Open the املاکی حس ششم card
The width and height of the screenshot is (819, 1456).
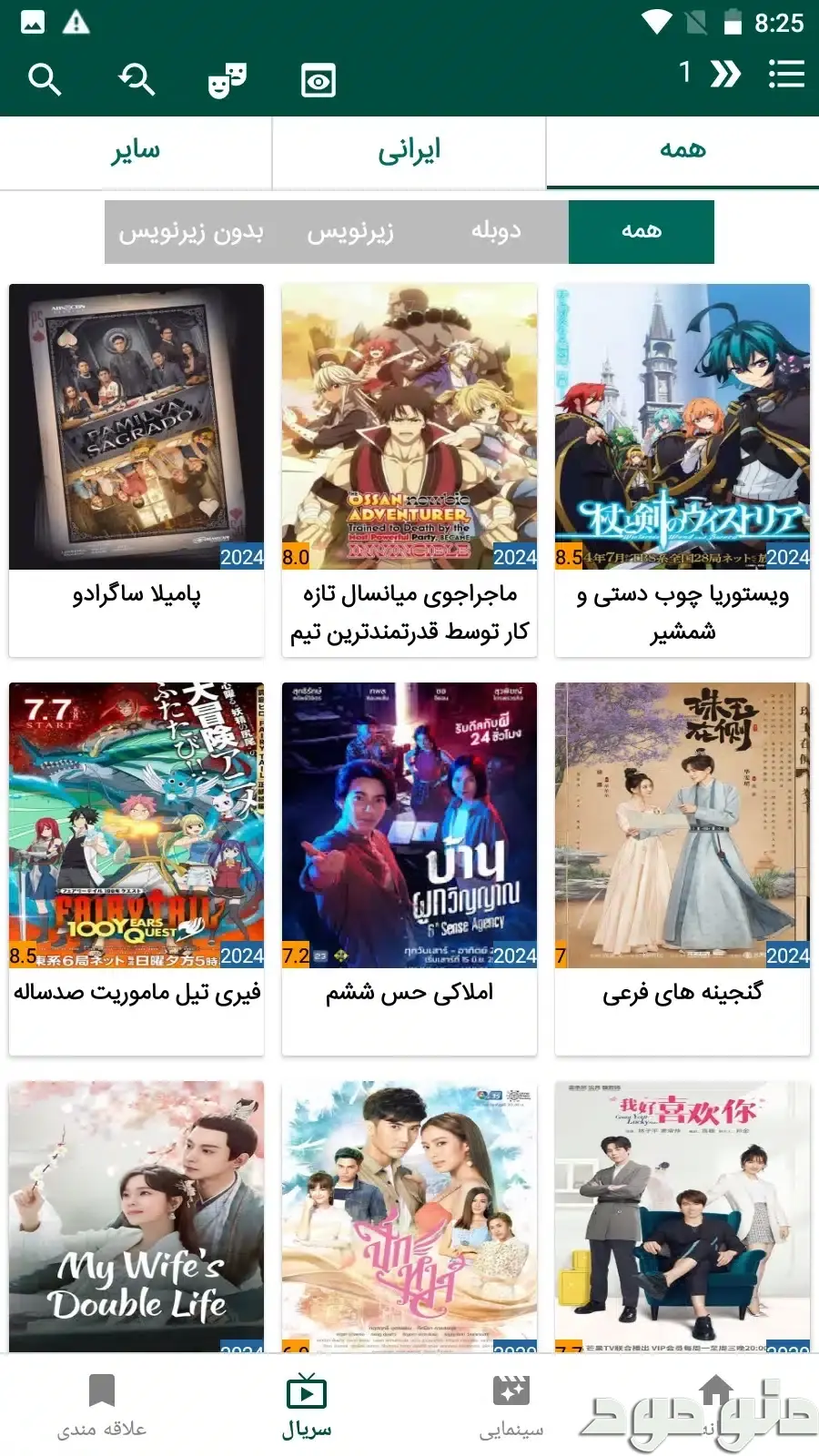[409, 867]
